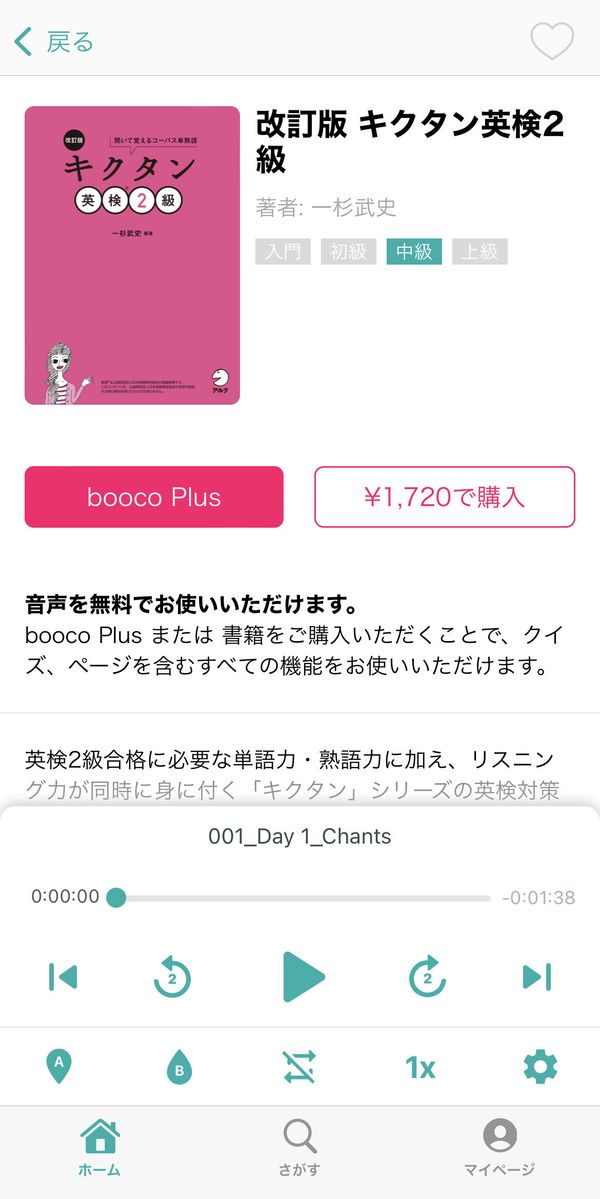Change the 1x playback speed
Image resolution: width=600 pixels, height=1199 pixels.
tap(420, 1067)
